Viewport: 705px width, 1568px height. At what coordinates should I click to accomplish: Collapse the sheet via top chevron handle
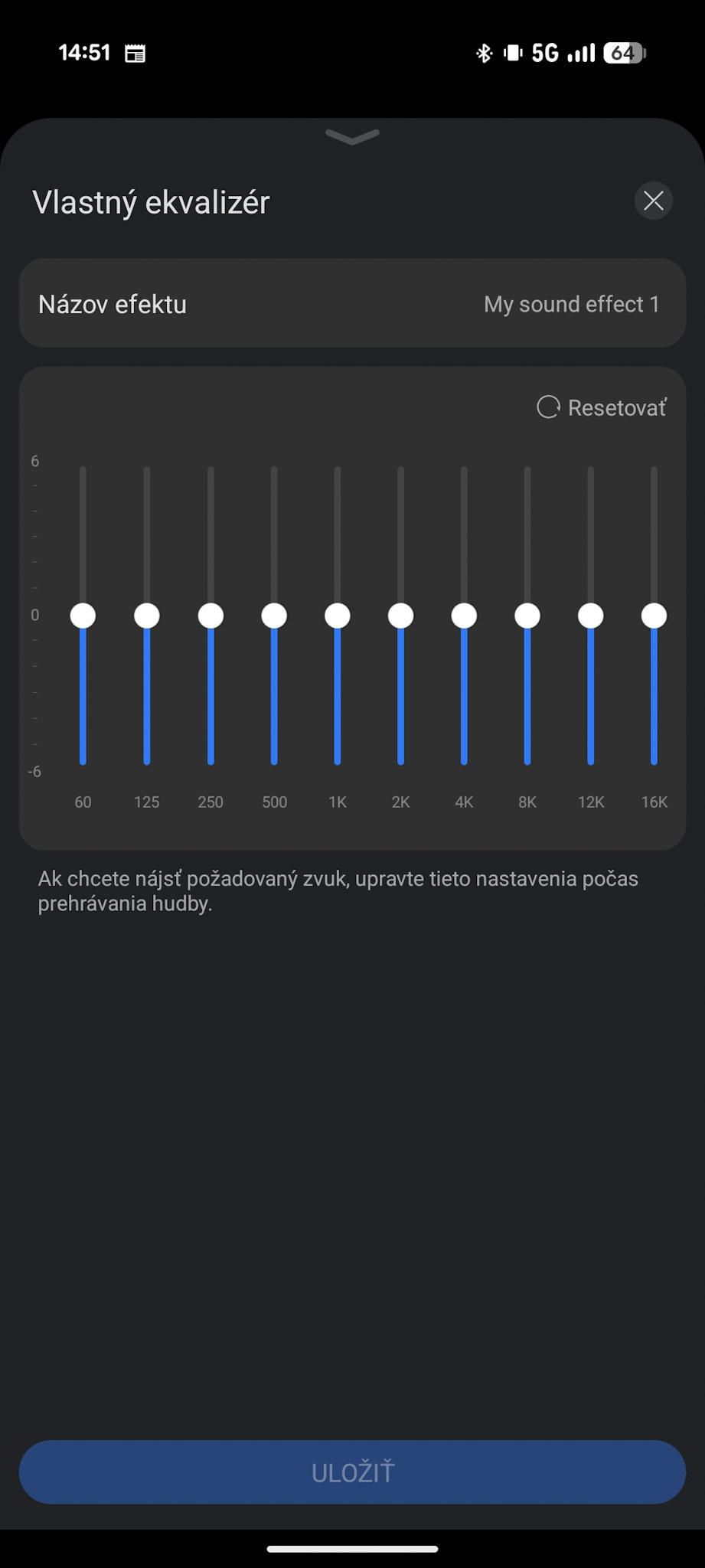click(x=352, y=137)
